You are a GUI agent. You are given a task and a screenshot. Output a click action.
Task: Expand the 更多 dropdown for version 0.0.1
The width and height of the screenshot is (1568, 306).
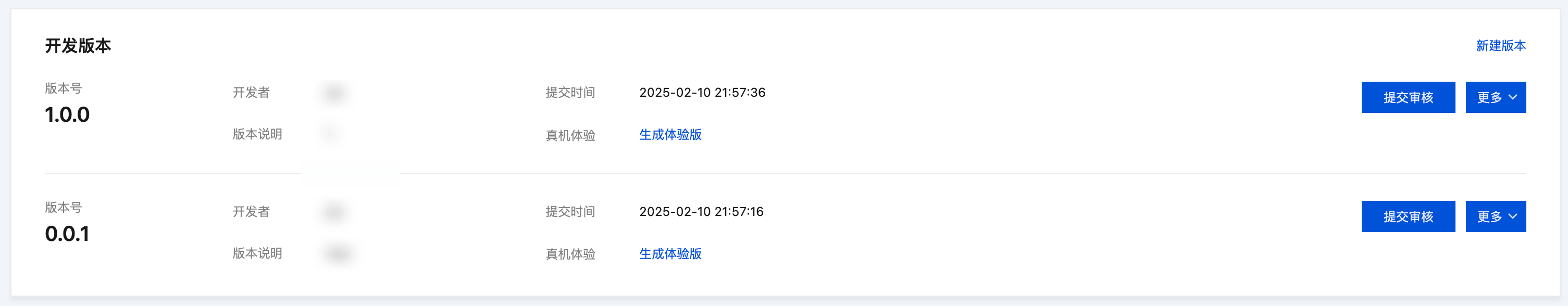click(x=1496, y=216)
